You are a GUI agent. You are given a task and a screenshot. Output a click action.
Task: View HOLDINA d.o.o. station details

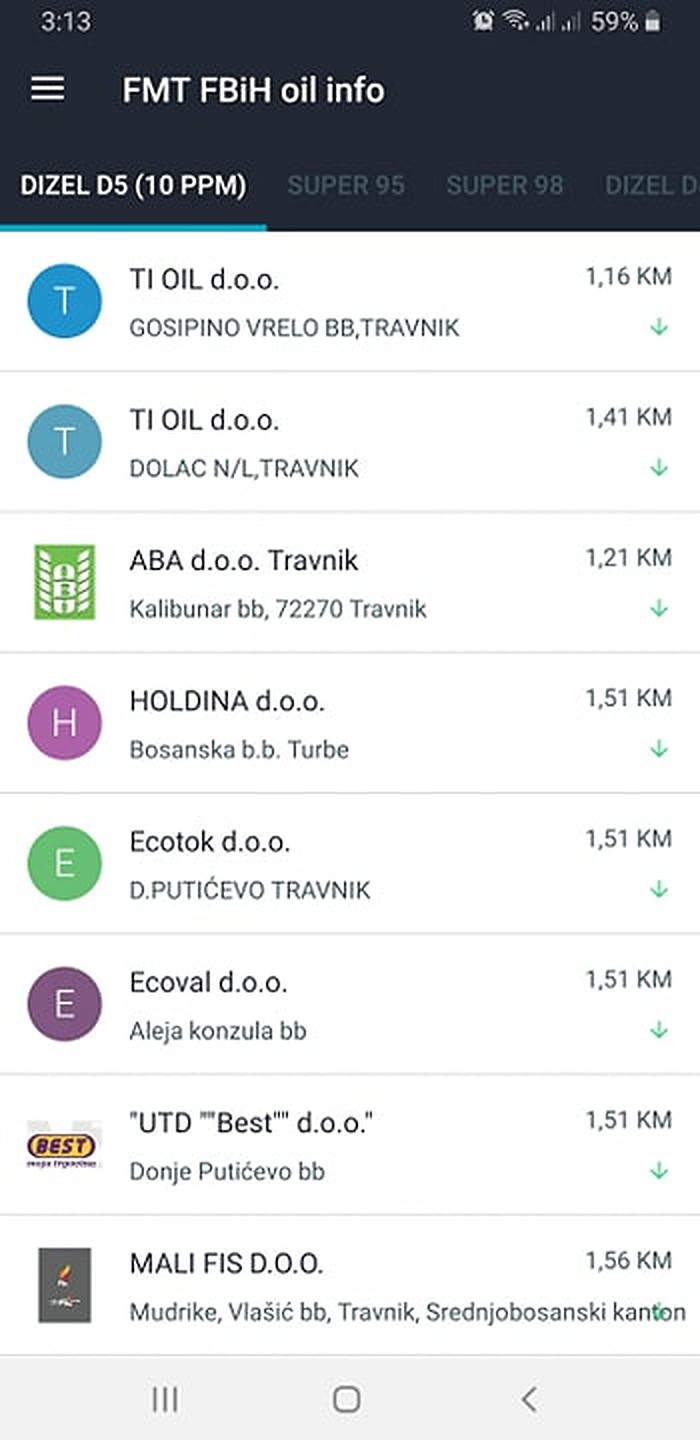tap(350, 723)
